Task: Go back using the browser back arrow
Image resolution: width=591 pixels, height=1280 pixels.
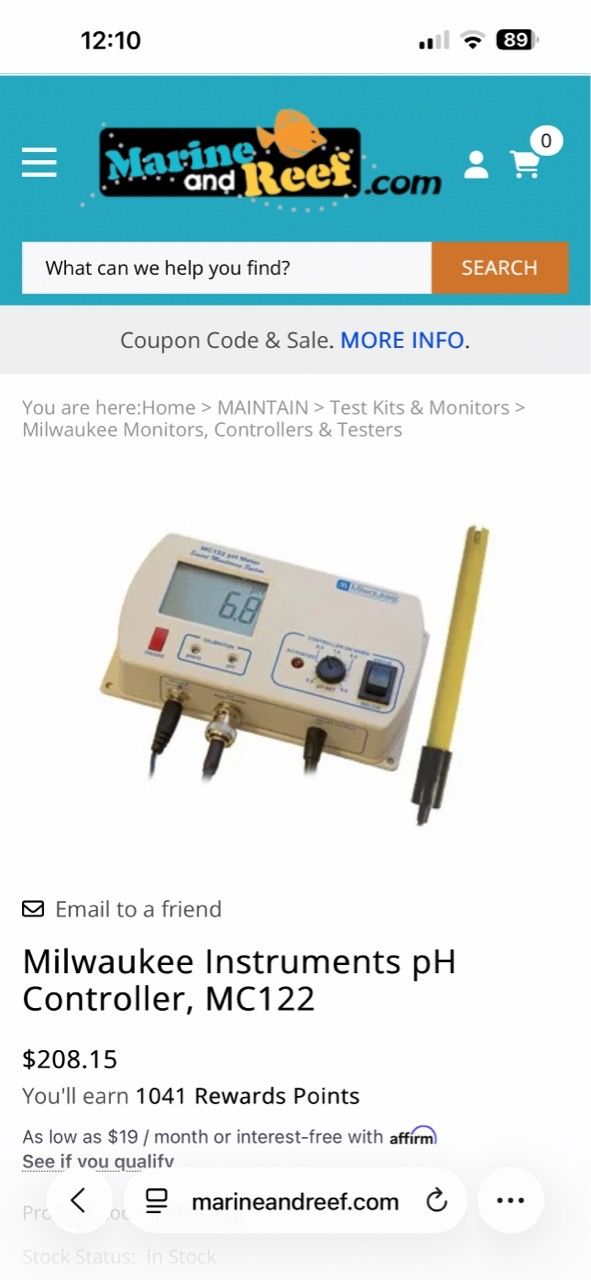Action: (x=78, y=1201)
